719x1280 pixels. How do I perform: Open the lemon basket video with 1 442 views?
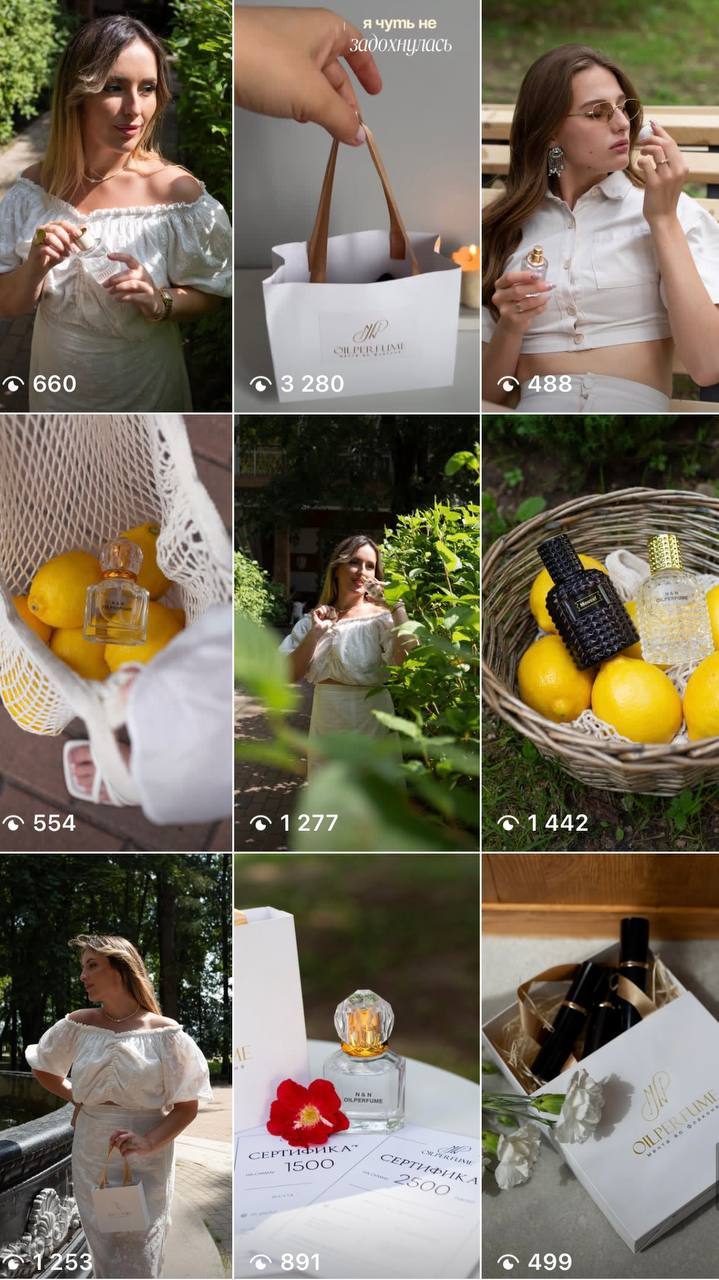(x=600, y=632)
